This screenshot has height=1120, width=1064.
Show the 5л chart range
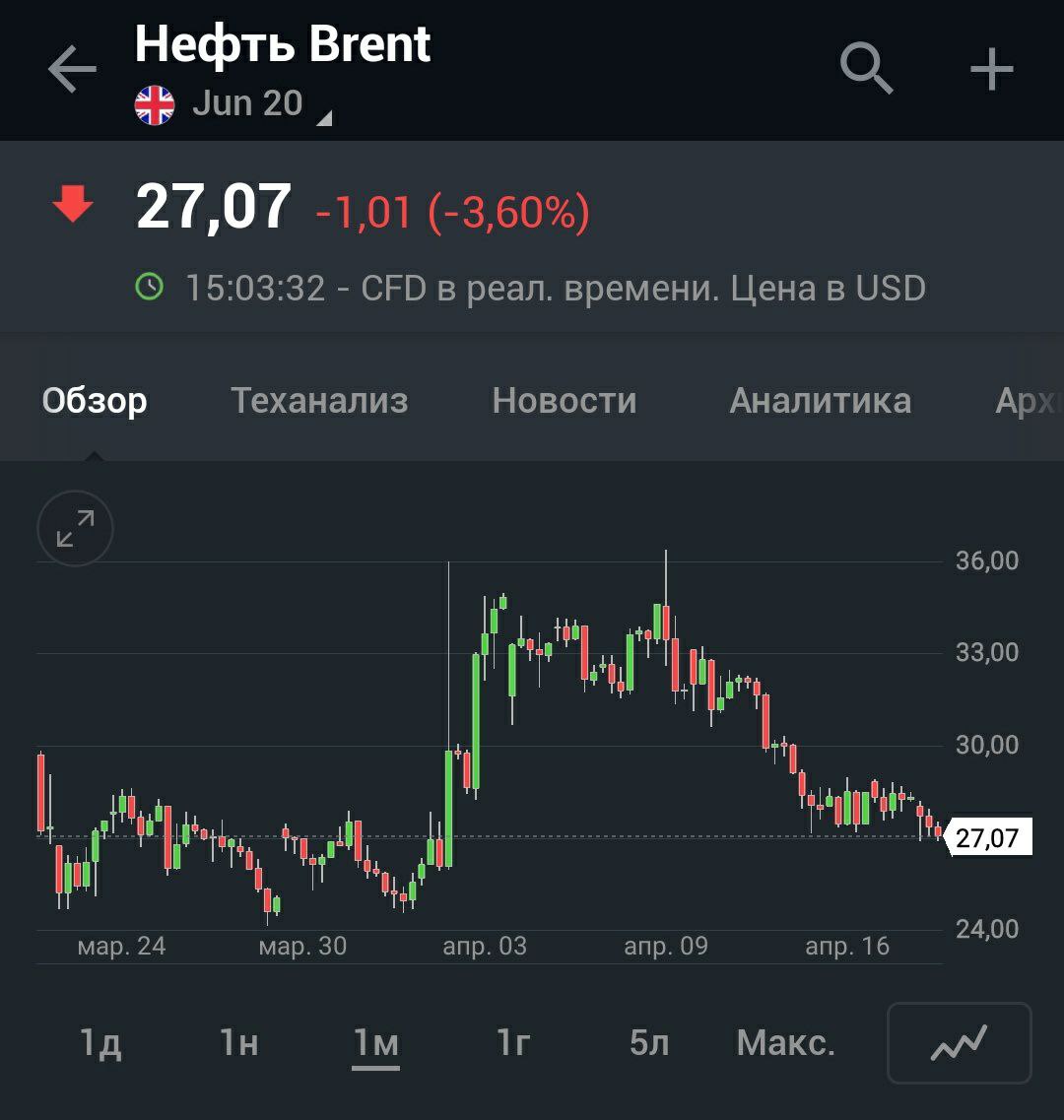[x=649, y=1042]
